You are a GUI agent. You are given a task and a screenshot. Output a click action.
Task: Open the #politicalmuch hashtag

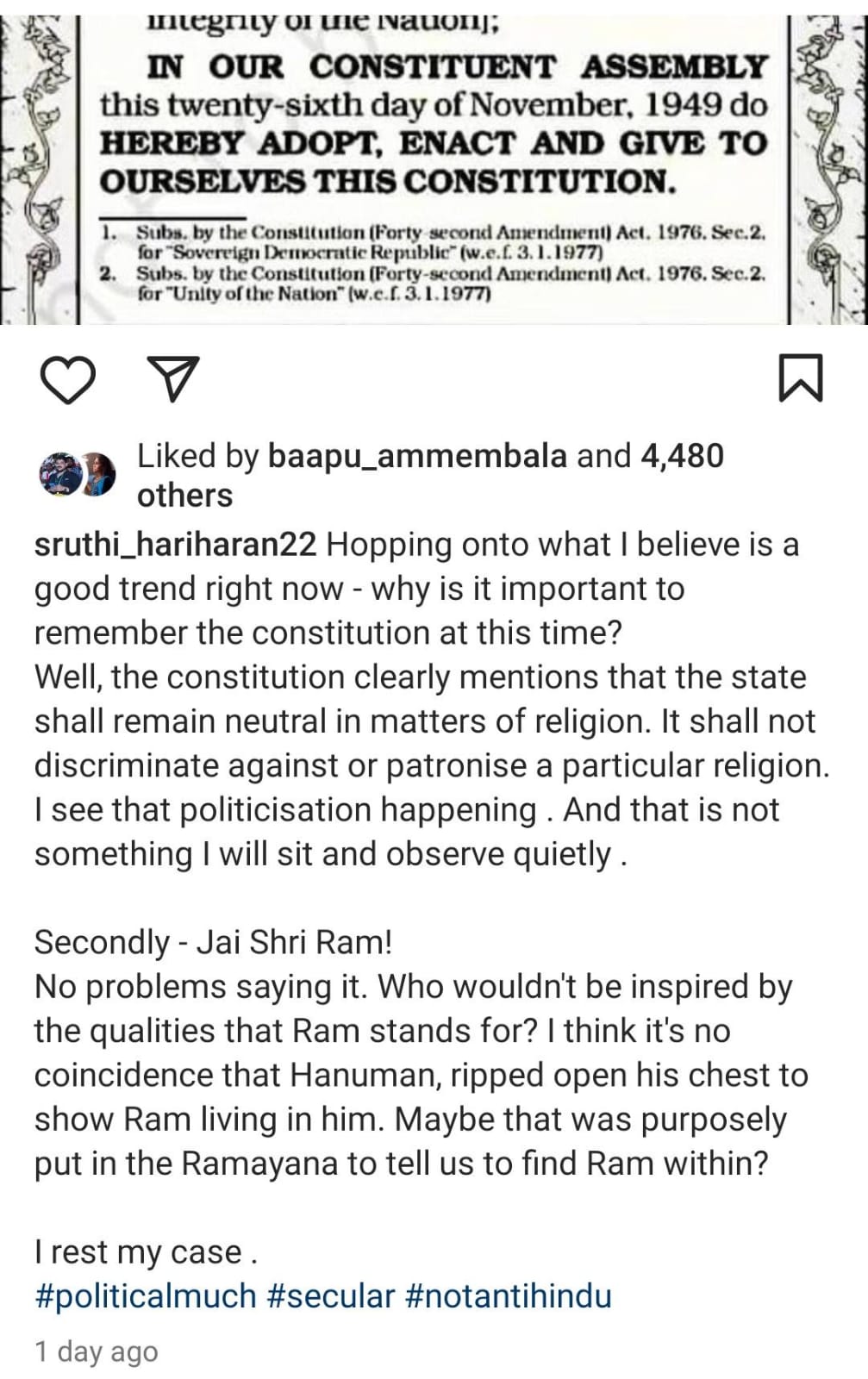click(x=146, y=1296)
